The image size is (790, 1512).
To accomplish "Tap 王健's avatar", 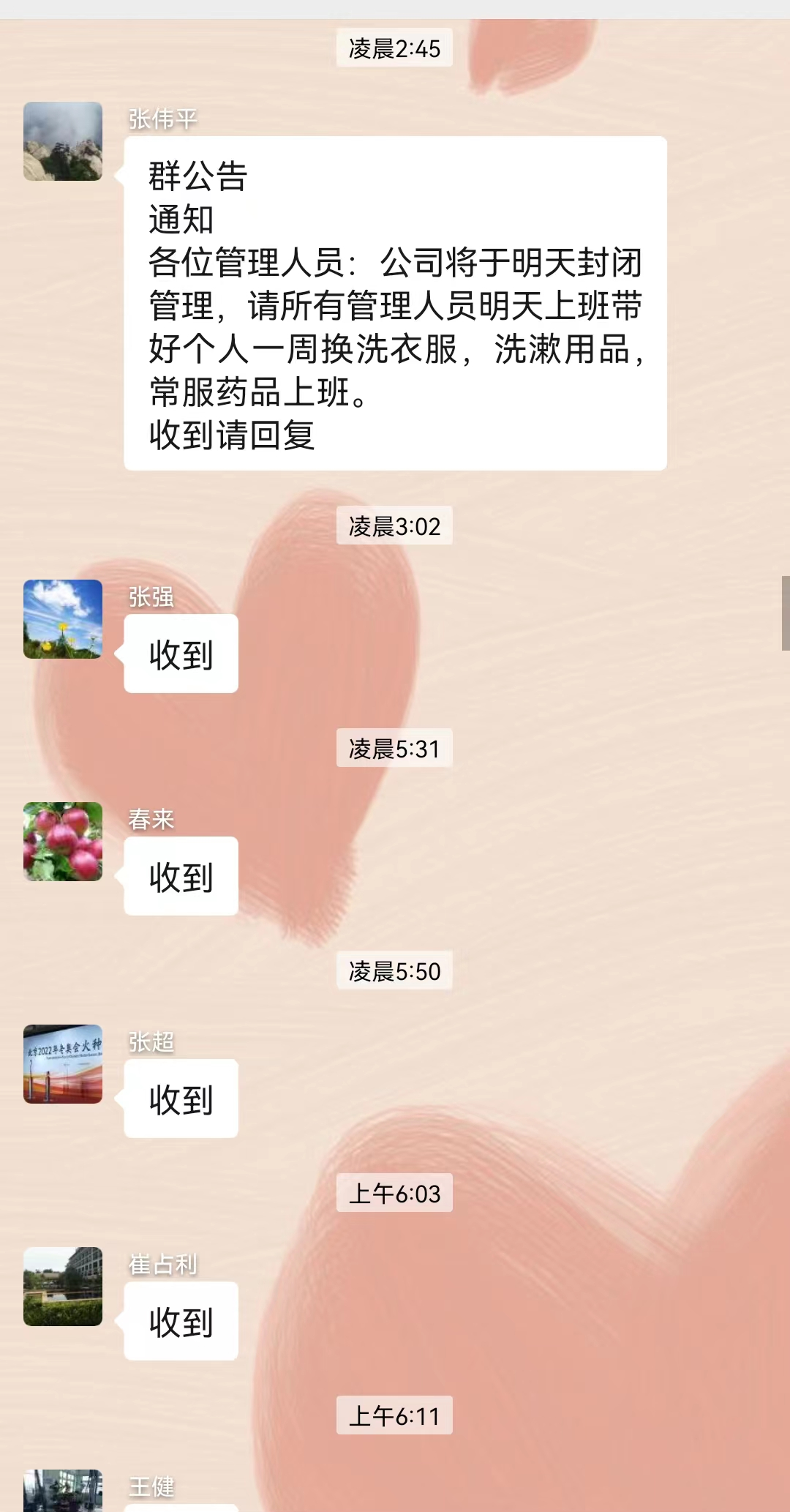I will [63, 1492].
